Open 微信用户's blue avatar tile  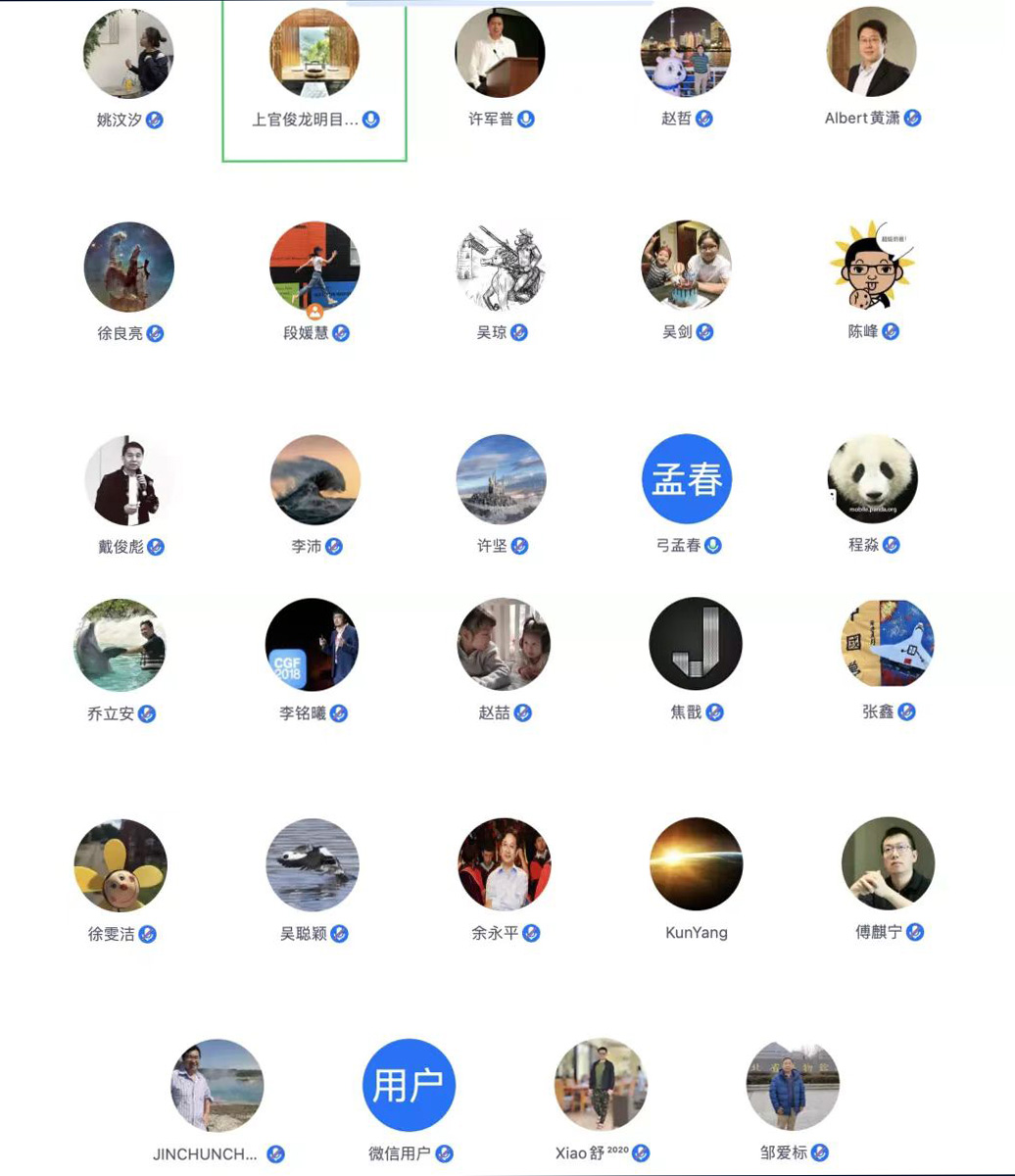click(409, 1085)
